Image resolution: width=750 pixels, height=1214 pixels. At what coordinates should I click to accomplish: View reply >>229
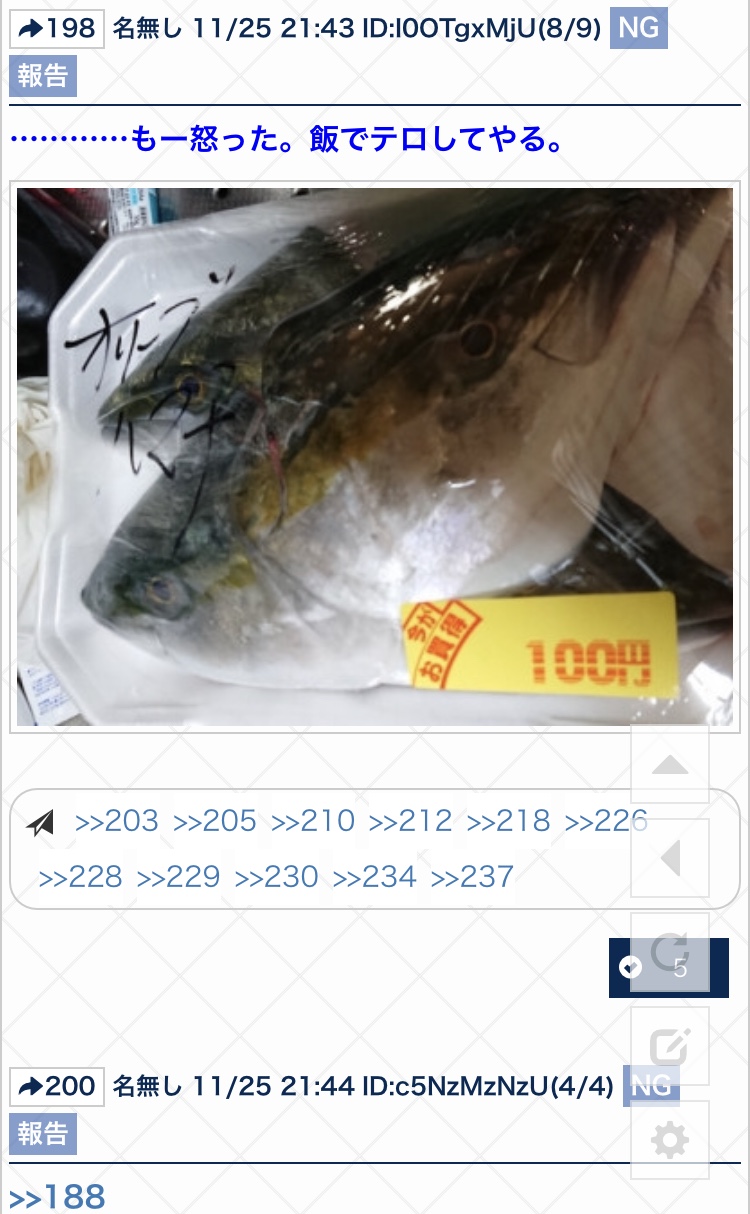click(x=178, y=877)
